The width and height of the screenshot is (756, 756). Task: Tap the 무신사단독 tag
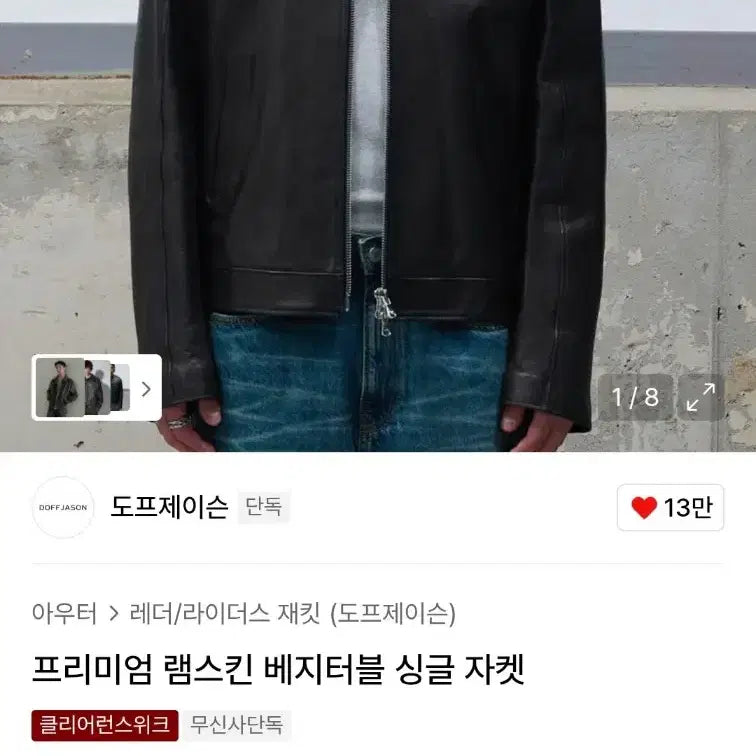pos(237,724)
